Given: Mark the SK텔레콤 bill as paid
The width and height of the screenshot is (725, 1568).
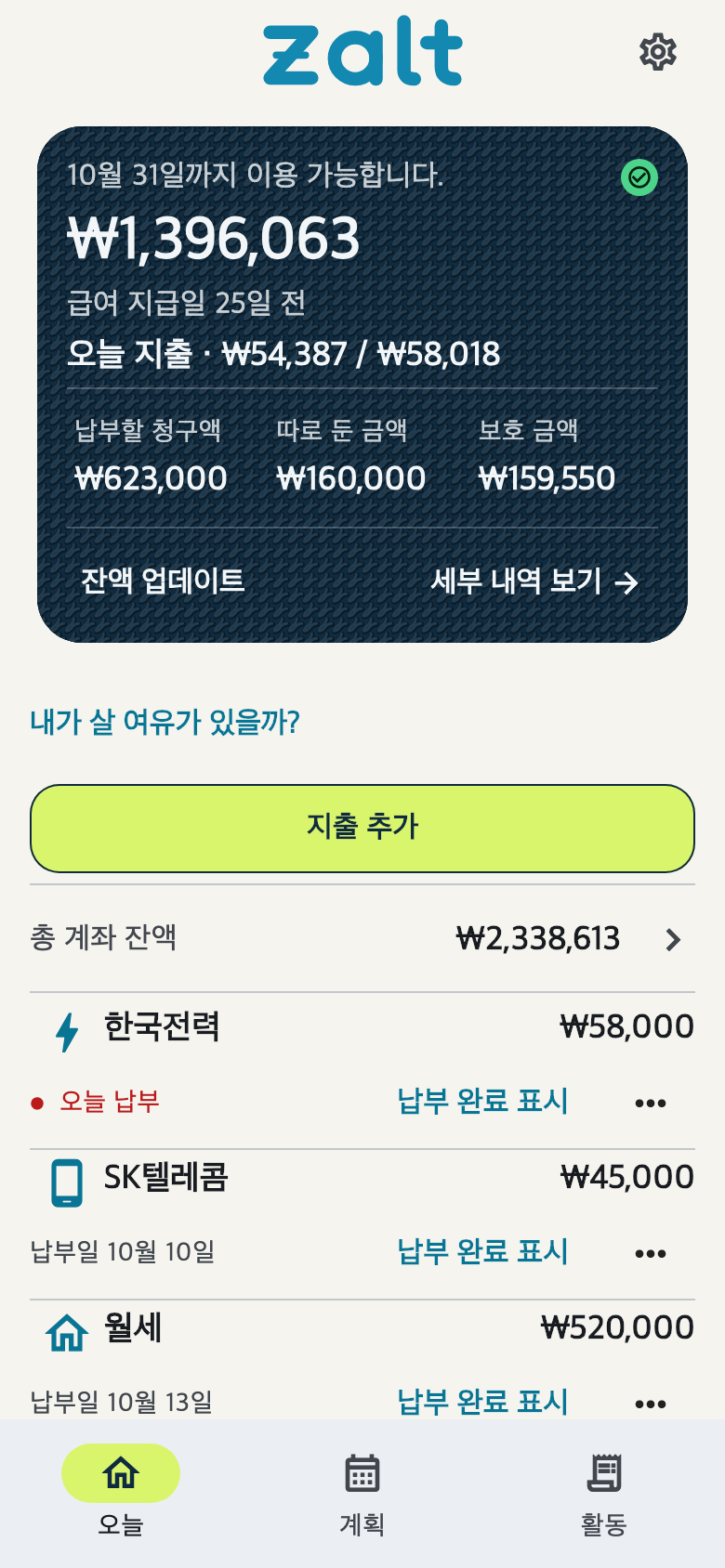Looking at the screenshot, I should click(x=482, y=1252).
